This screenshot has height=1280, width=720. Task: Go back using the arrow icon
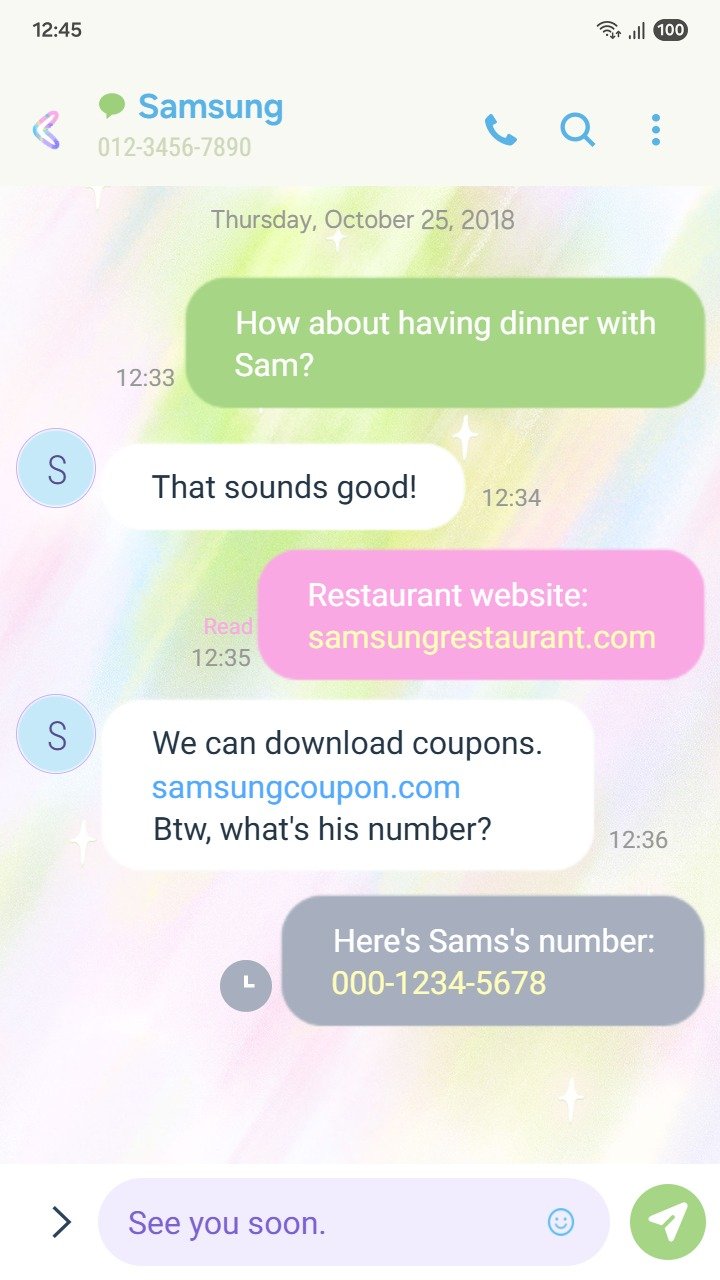(46, 130)
